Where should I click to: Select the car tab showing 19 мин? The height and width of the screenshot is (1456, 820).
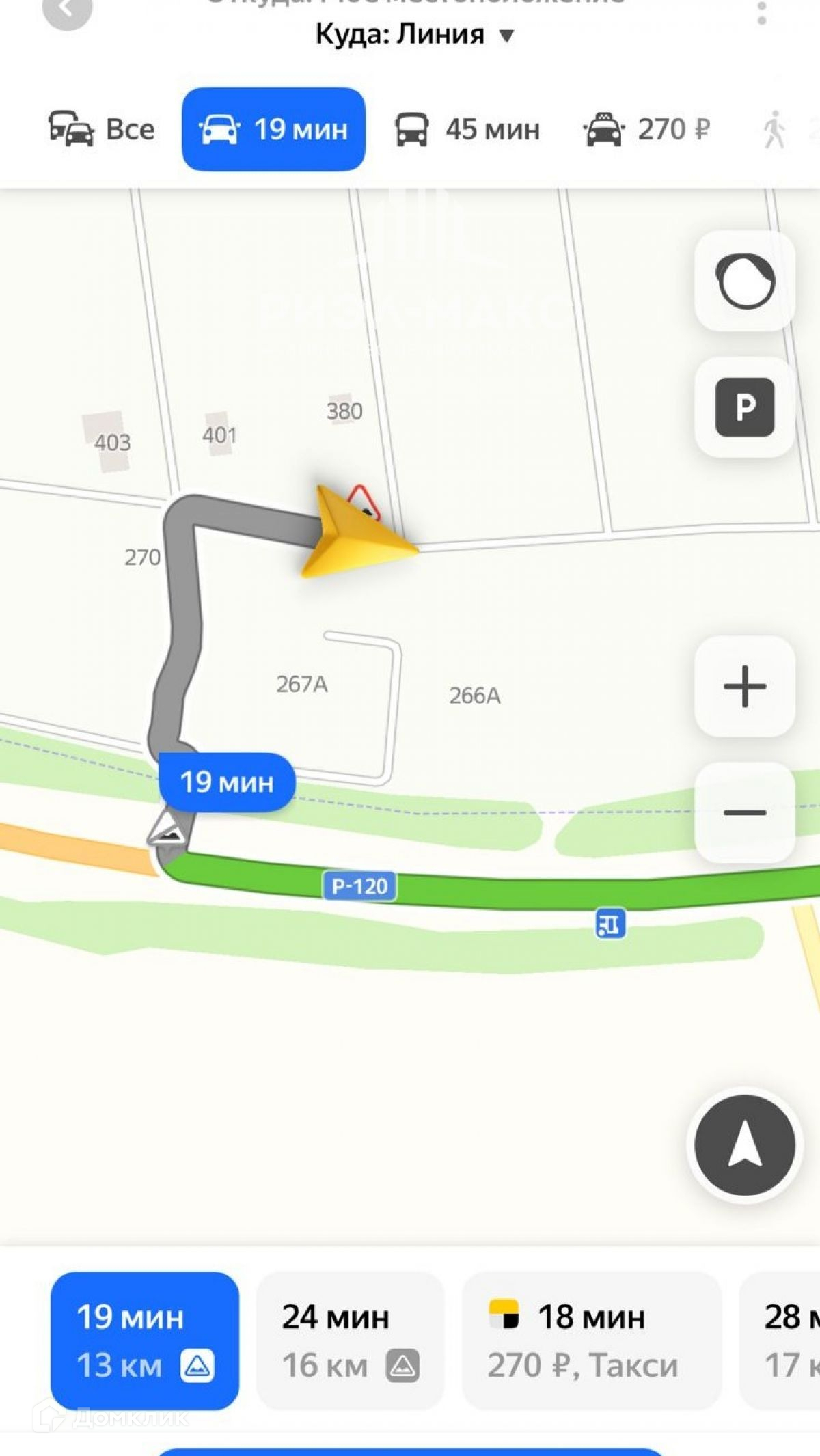coord(273,129)
